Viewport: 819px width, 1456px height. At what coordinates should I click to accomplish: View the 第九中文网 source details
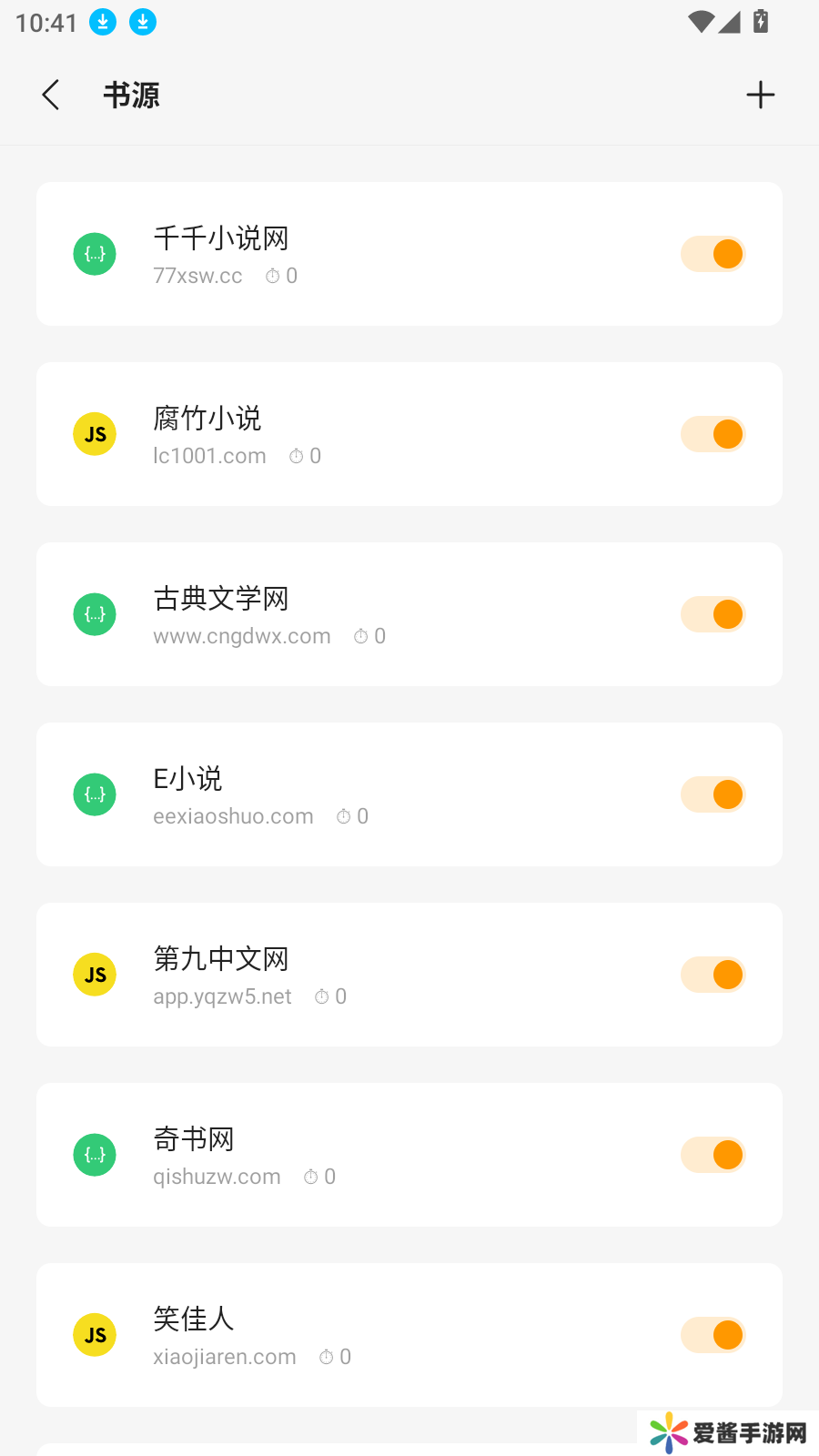364,975
